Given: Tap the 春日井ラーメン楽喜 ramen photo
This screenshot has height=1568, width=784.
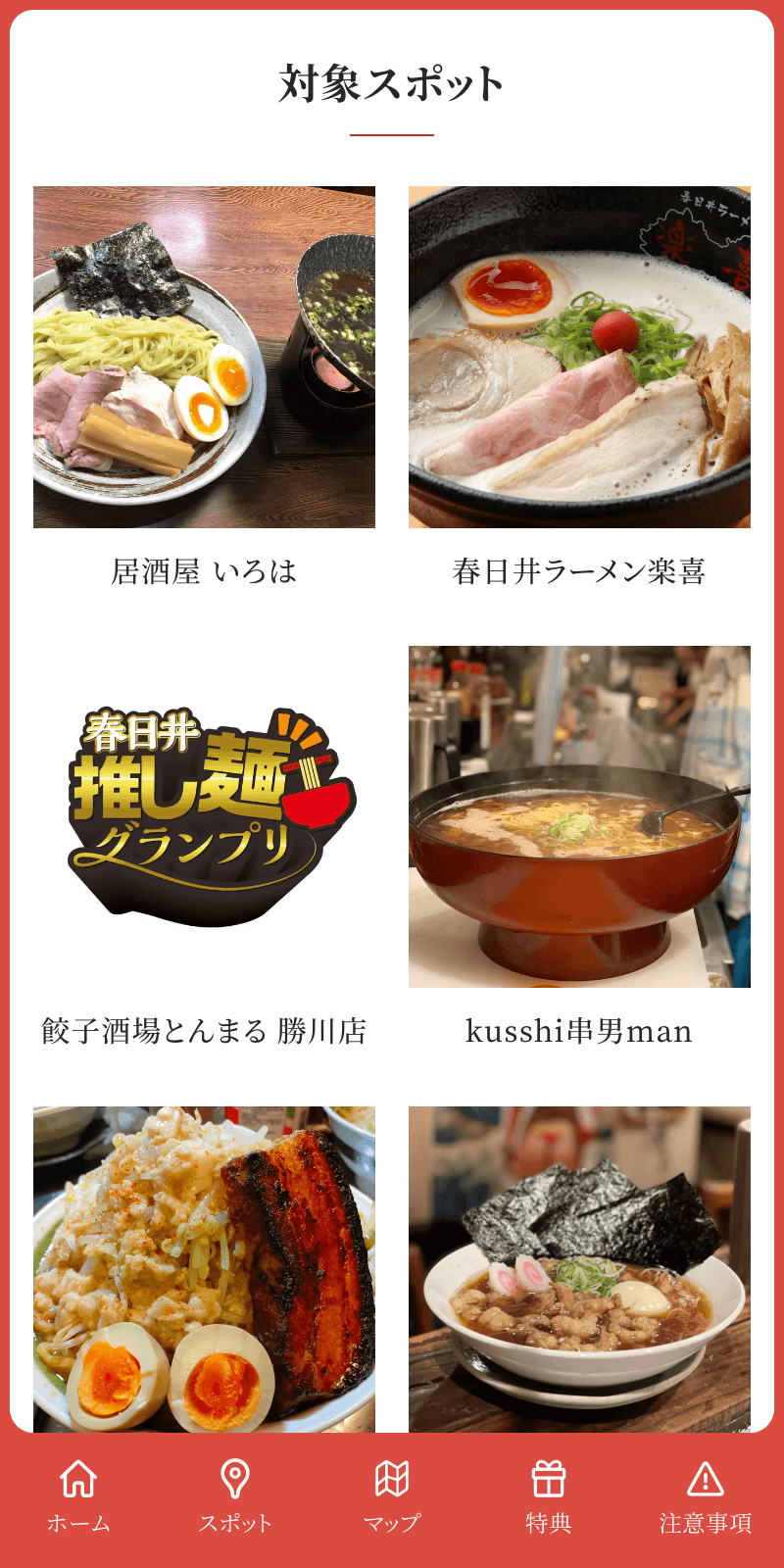Looking at the screenshot, I should [x=580, y=354].
